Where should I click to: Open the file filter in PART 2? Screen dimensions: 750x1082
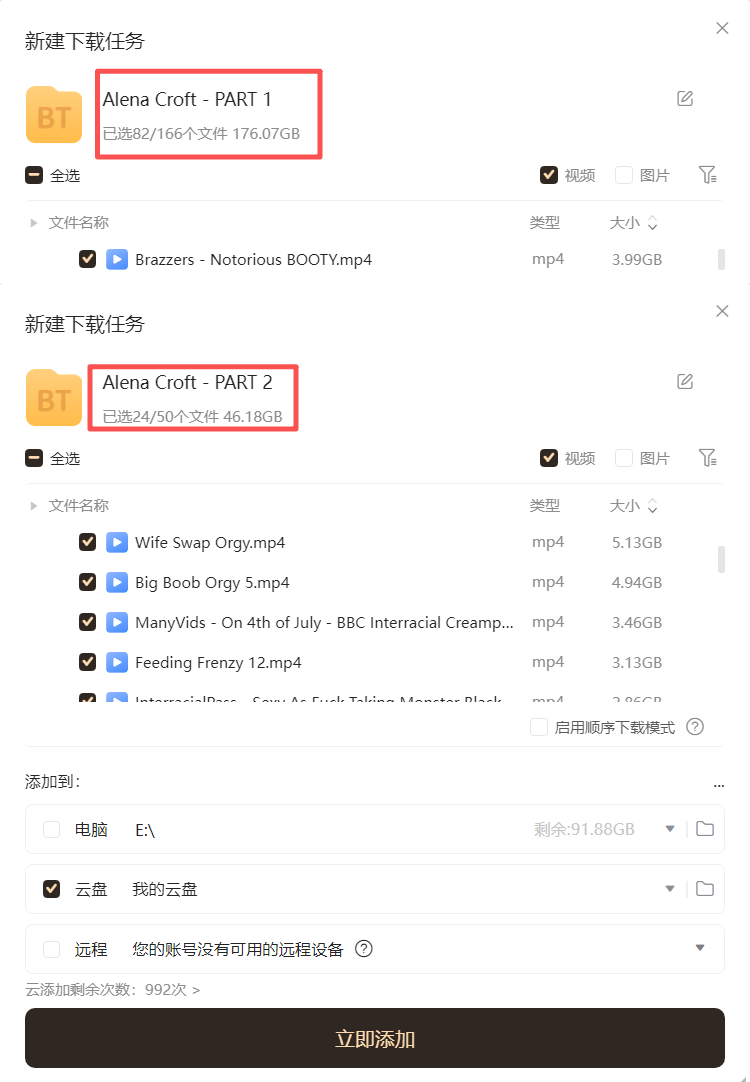click(x=708, y=458)
